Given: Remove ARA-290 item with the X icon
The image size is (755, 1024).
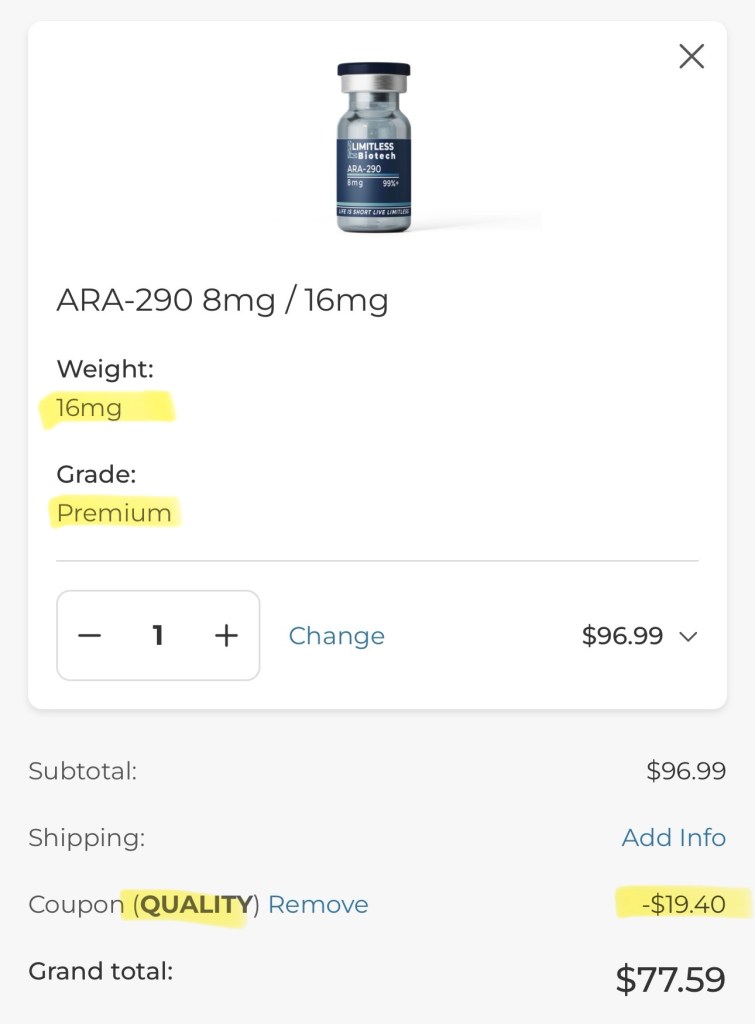Looking at the screenshot, I should point(691,57).
